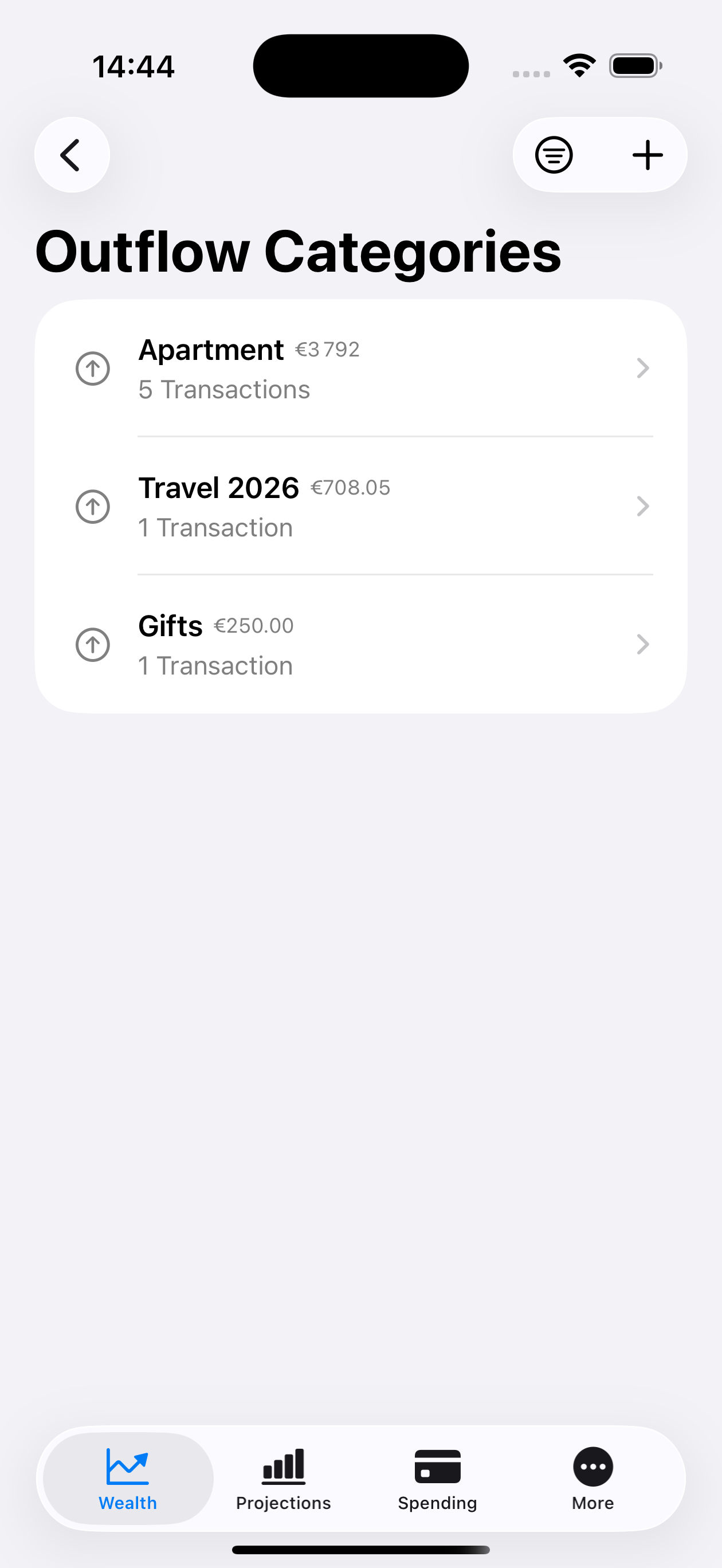Switch to the Projections tab

(x=283, y=1479)
